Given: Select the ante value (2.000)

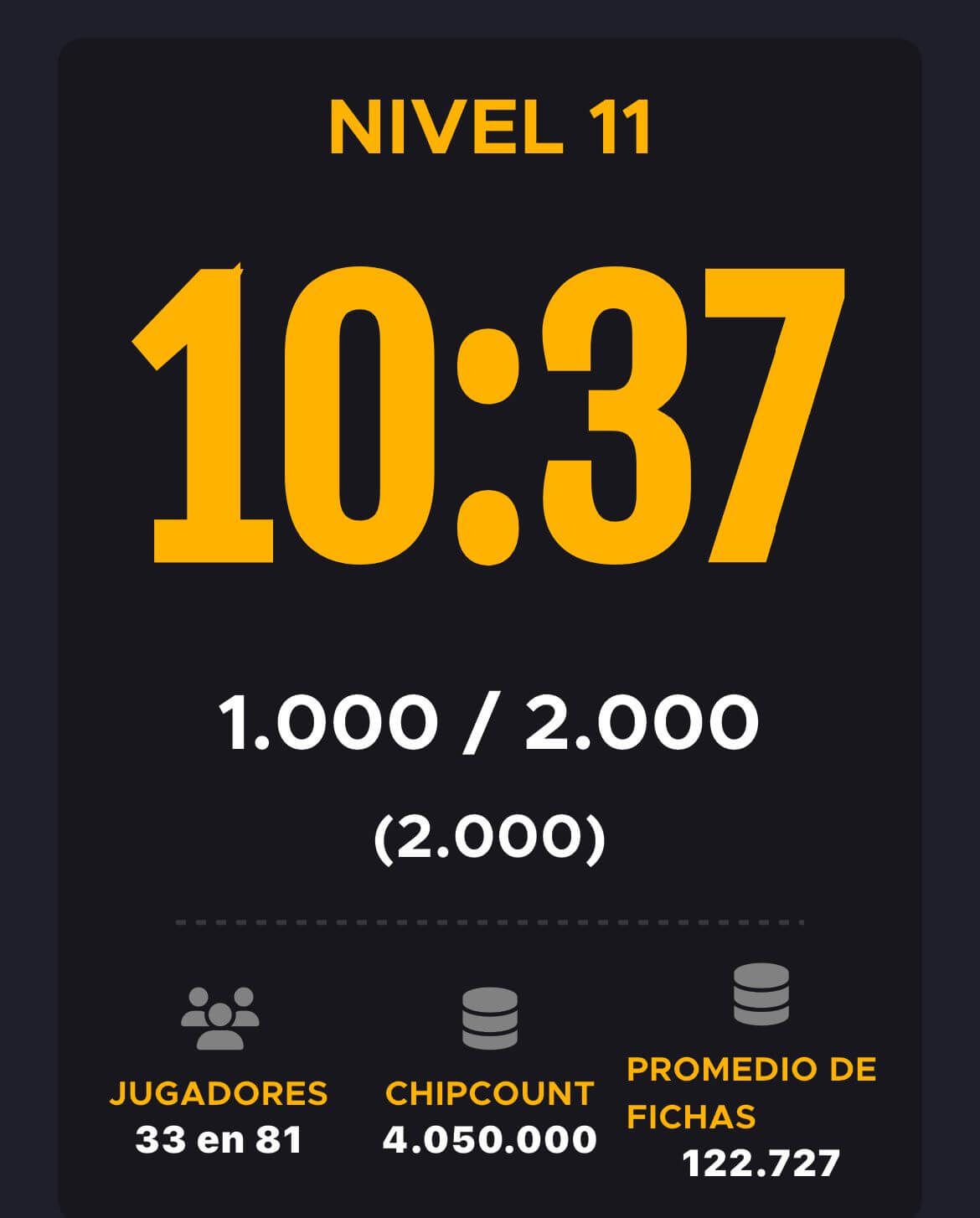Looking at the screenshot, I should click(x=488, y=834).
